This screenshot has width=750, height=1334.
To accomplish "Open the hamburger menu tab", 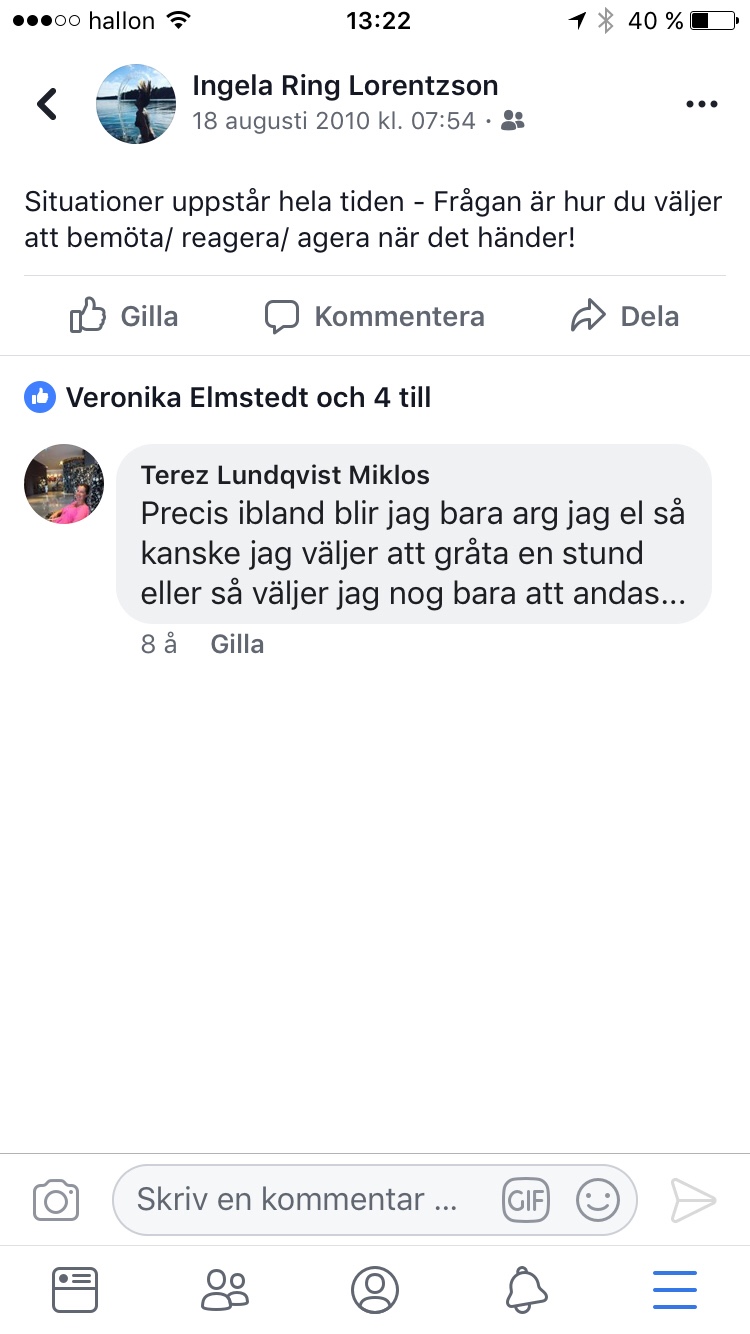I will pos(675,1290).
